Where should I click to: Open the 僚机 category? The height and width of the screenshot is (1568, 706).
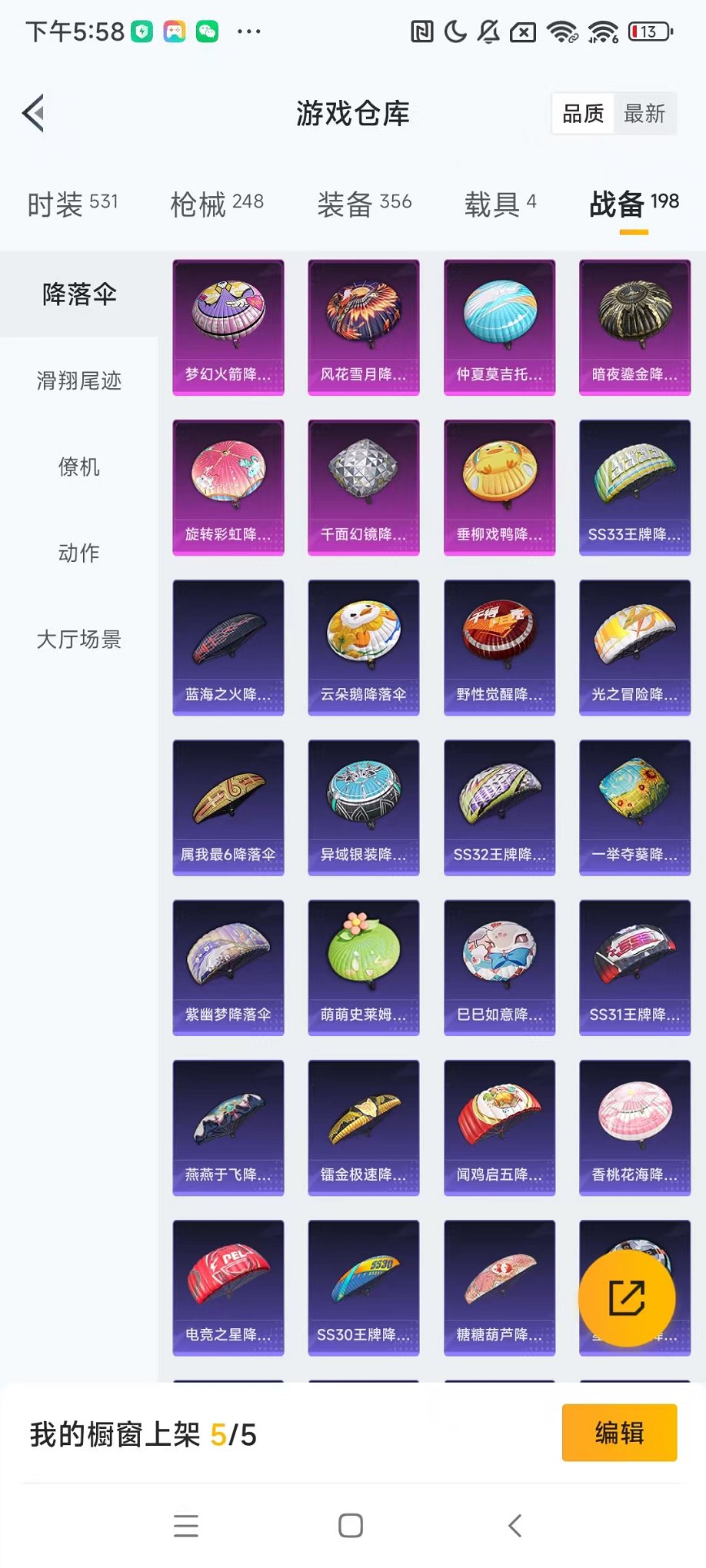pos(79,467)
